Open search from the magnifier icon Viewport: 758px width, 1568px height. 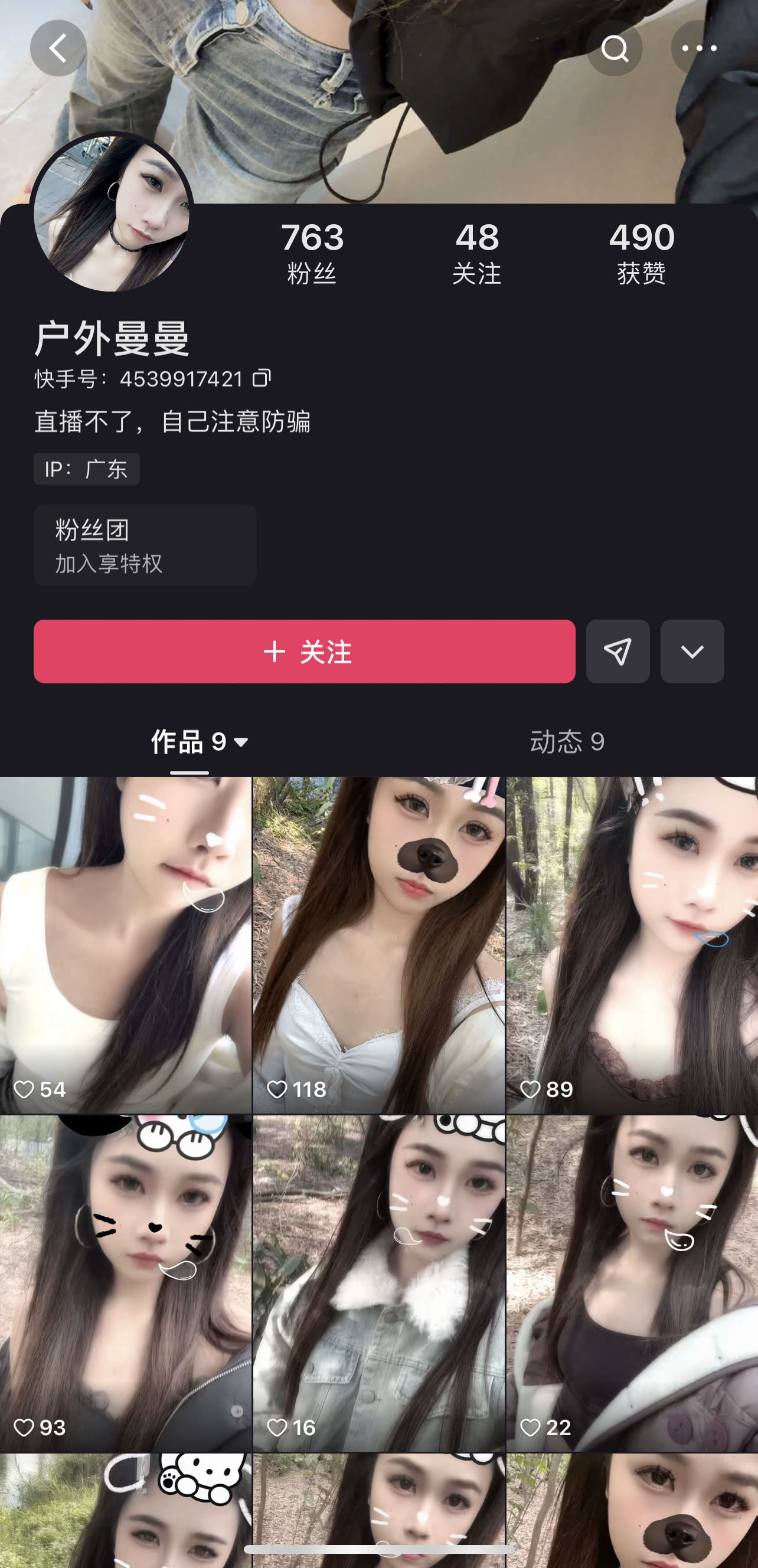(615, 48)
